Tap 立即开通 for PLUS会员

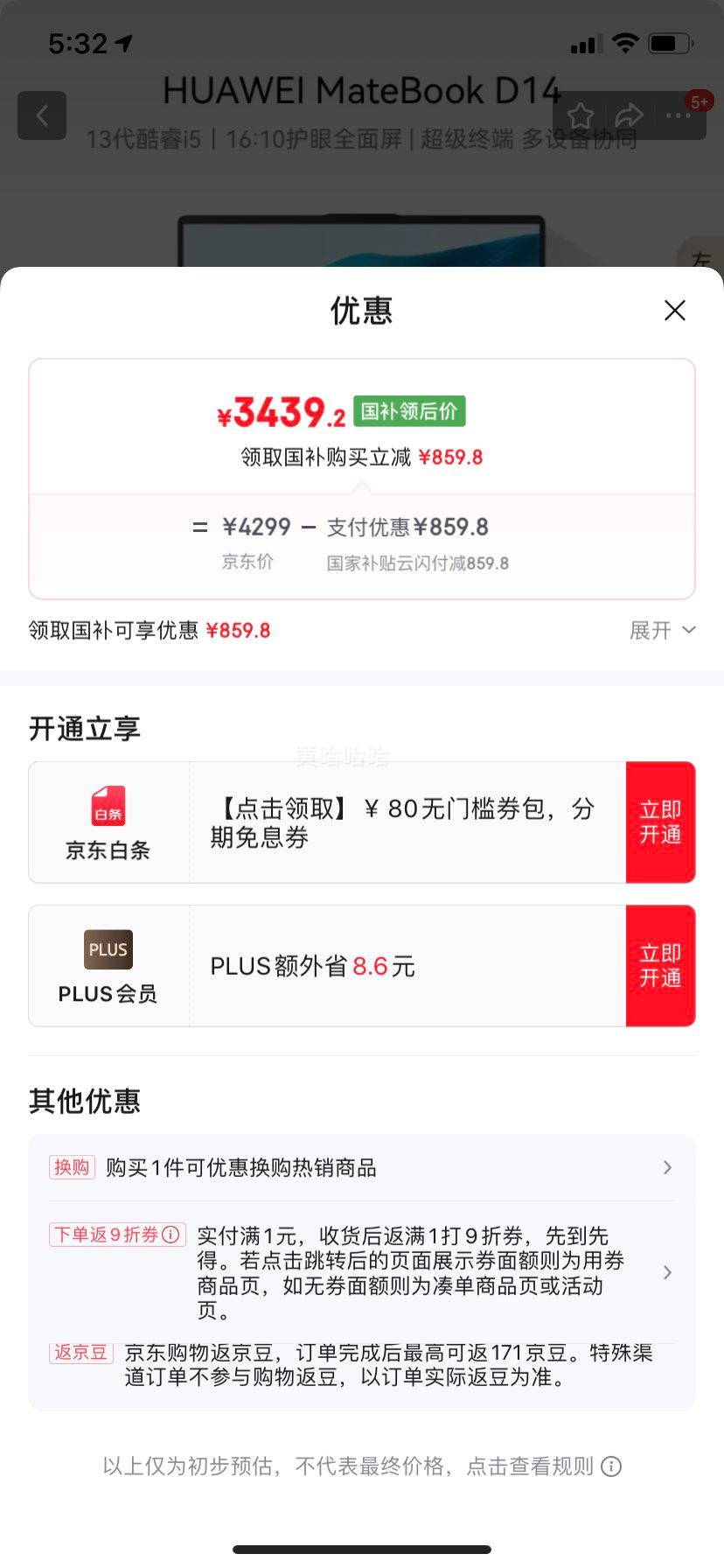click(x=660, y=966)
